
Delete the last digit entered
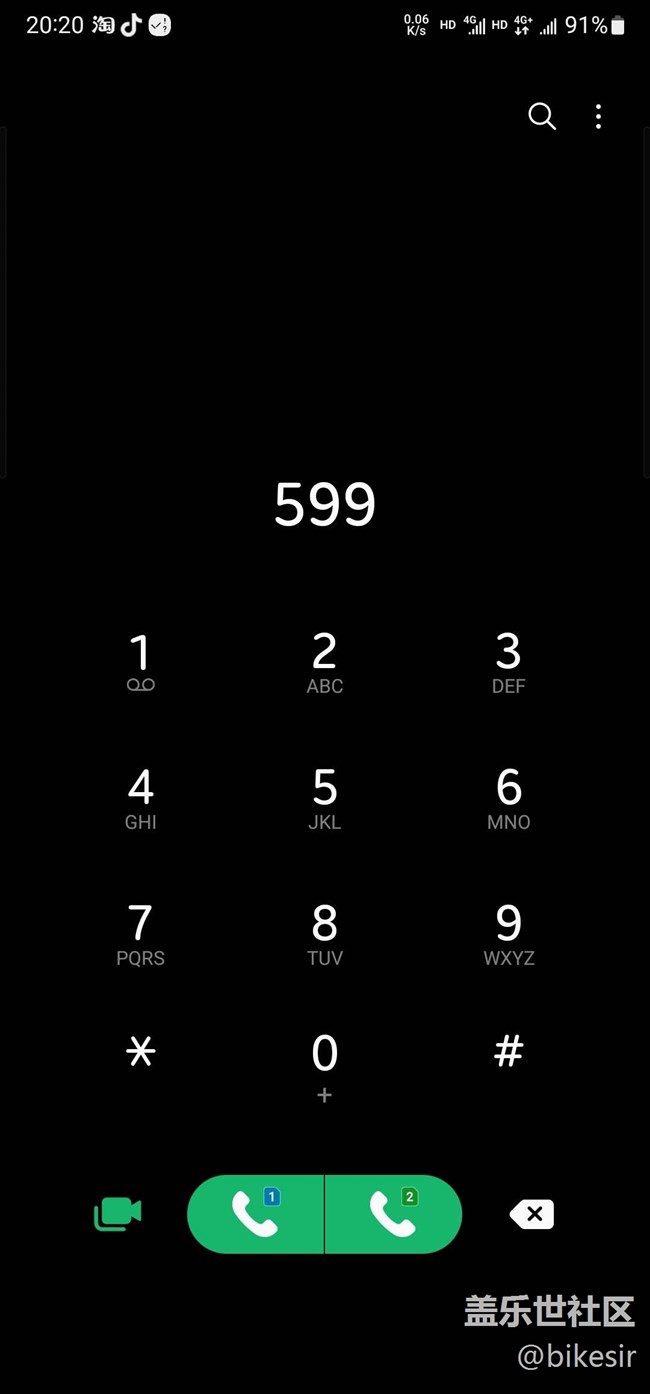click(532, 1214)
